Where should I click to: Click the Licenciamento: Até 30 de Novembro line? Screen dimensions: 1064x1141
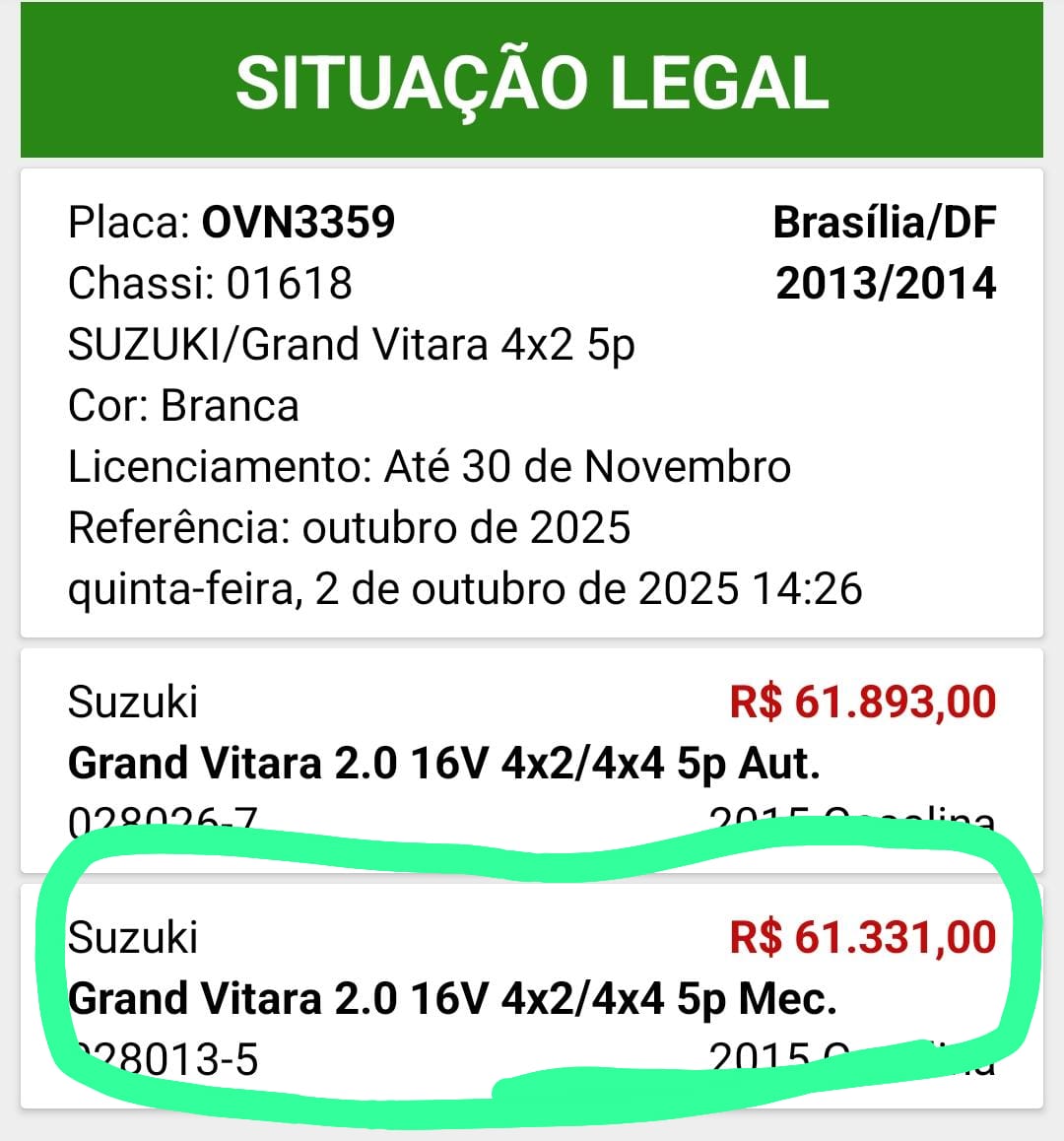click(429, 466)
